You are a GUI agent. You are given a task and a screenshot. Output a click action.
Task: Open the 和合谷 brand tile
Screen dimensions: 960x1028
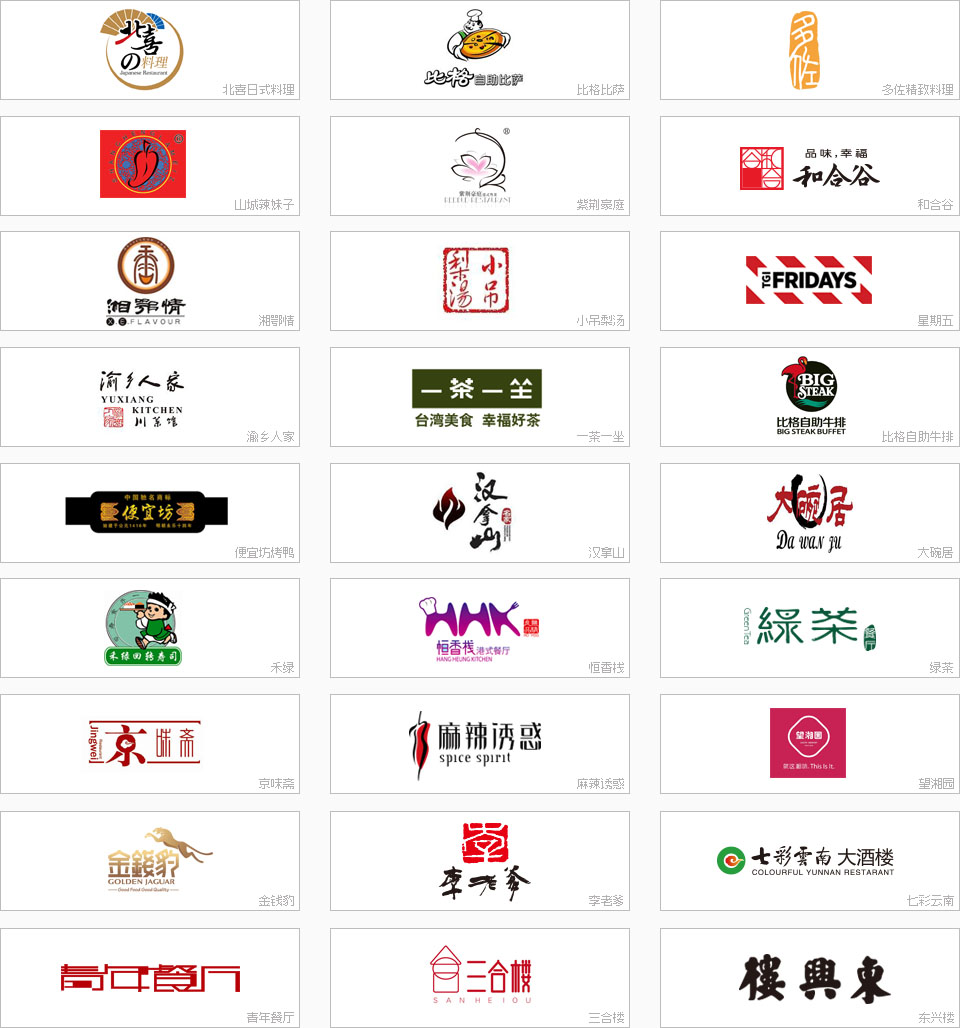click(810, 165)
